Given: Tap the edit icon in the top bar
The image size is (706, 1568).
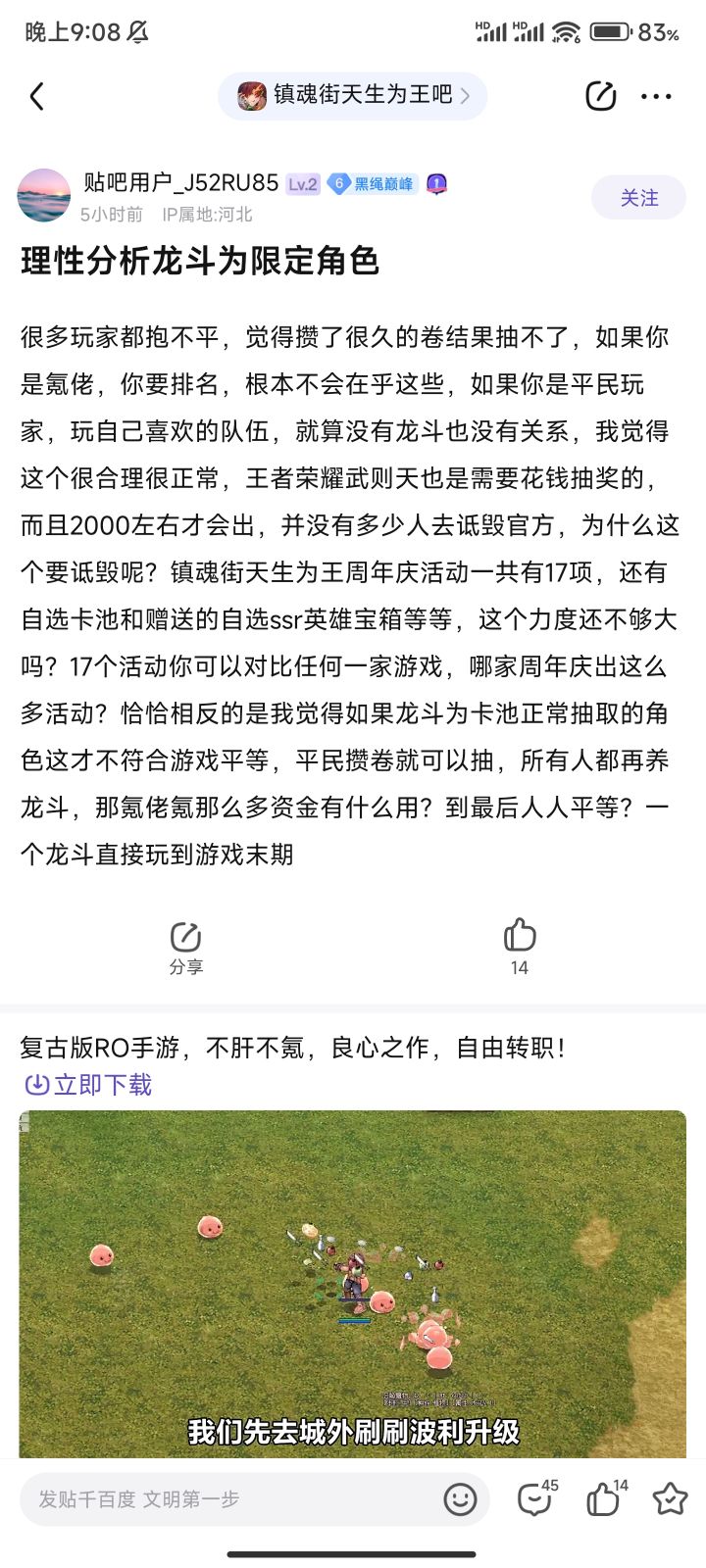Looking at the screenshot, I should tap(600, 96).
